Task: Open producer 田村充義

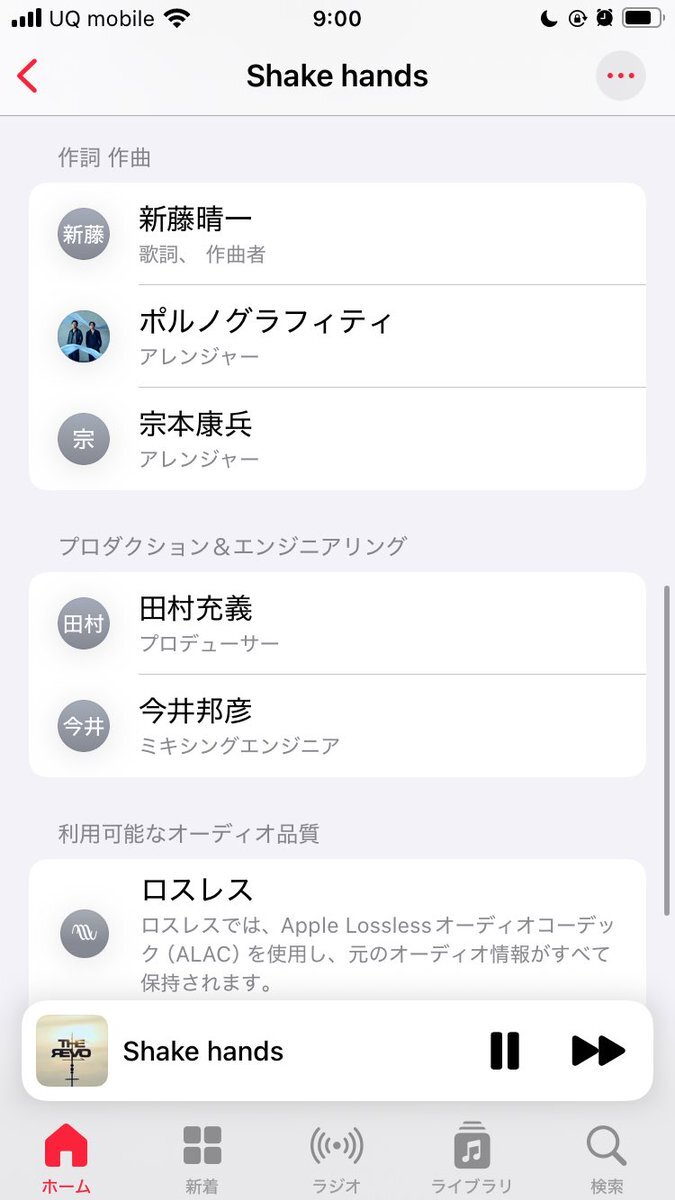Action: coord(337,624)
